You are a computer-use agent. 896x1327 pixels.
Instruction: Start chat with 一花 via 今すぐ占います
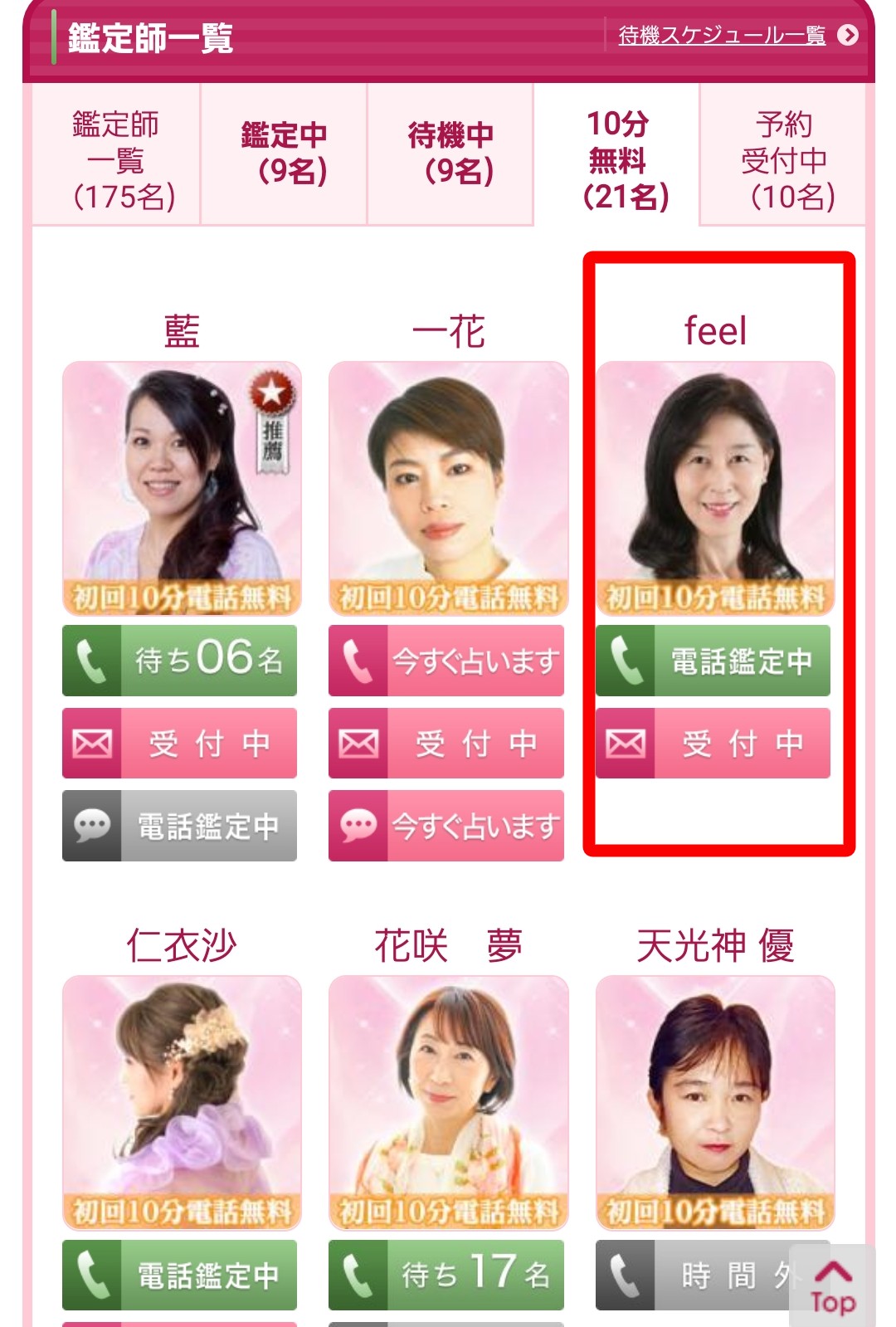[x=446, y=826]
